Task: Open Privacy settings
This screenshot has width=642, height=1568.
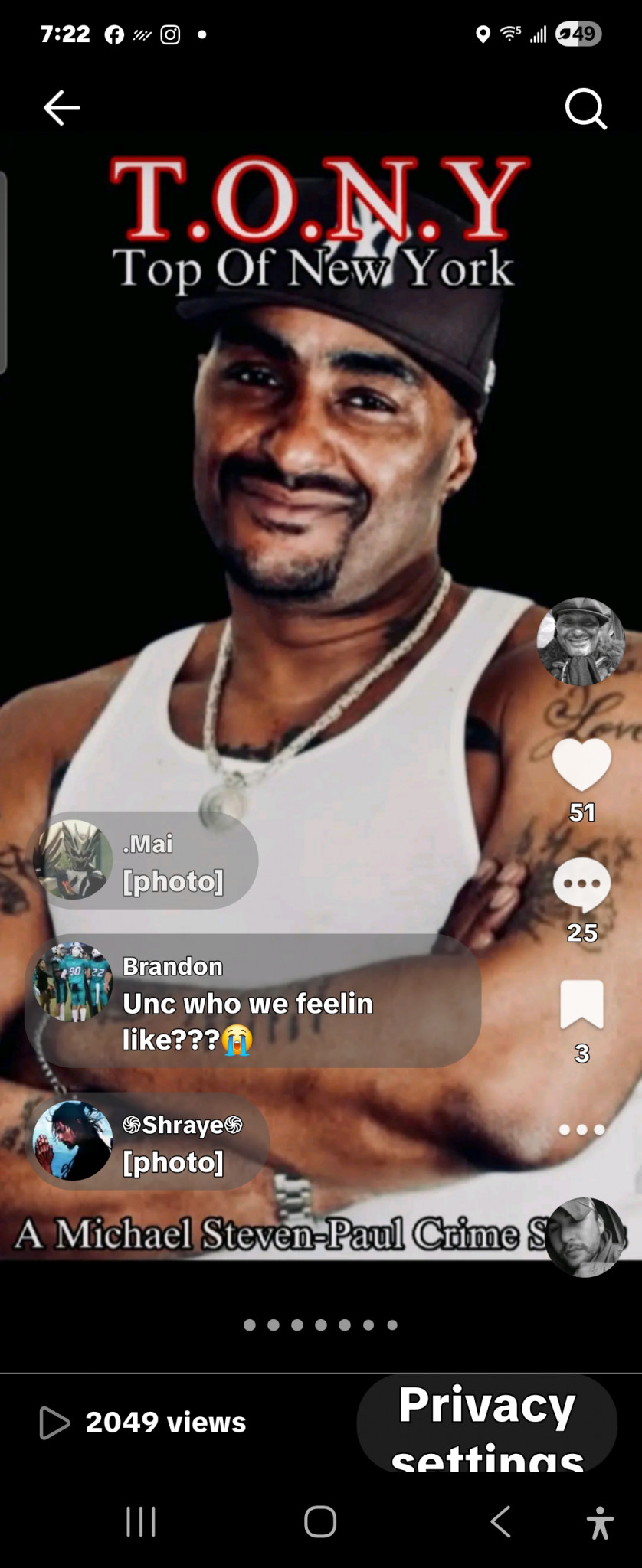Action: tap(486, 1423)
